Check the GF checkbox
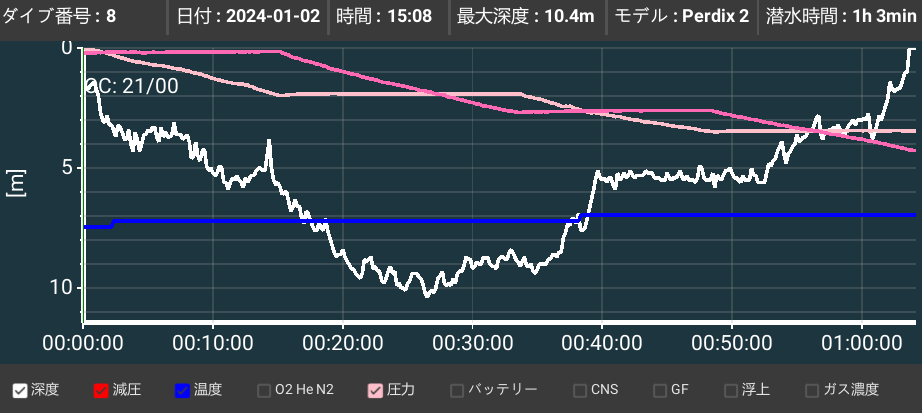Image resolution: width=922 pixels, height=413 pixels. point(660,390)
